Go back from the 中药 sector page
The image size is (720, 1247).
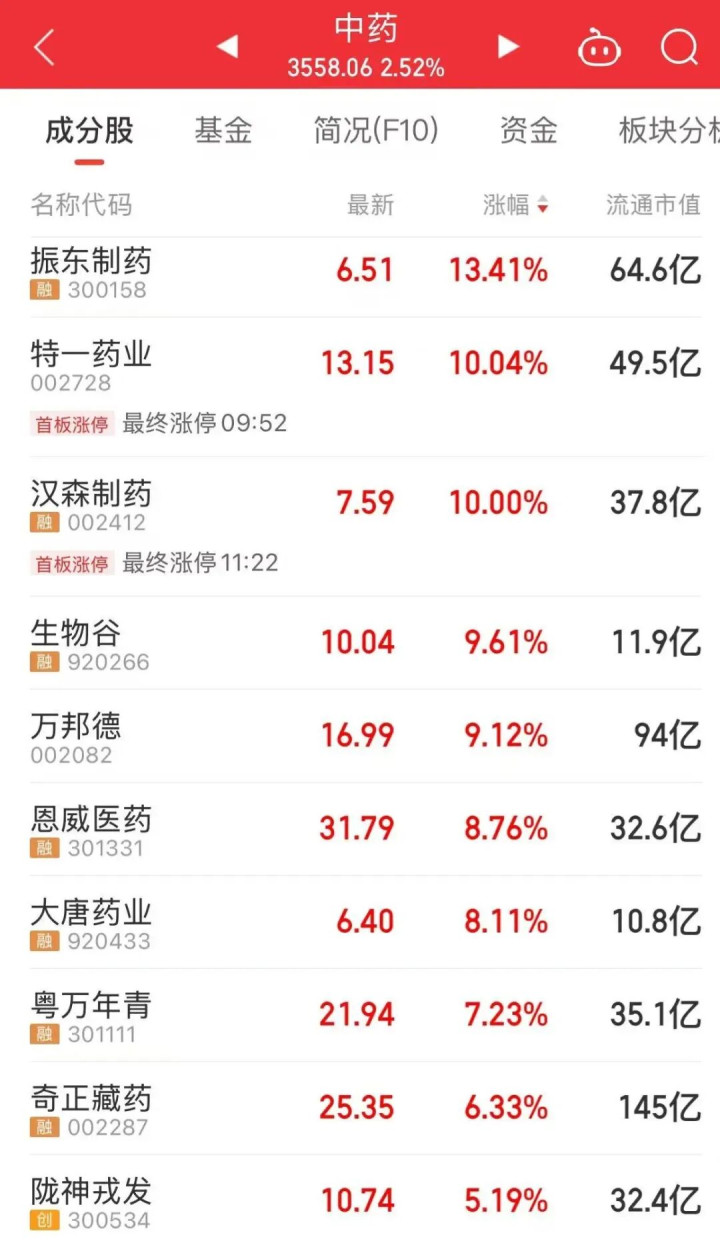[x=45, y=47]
